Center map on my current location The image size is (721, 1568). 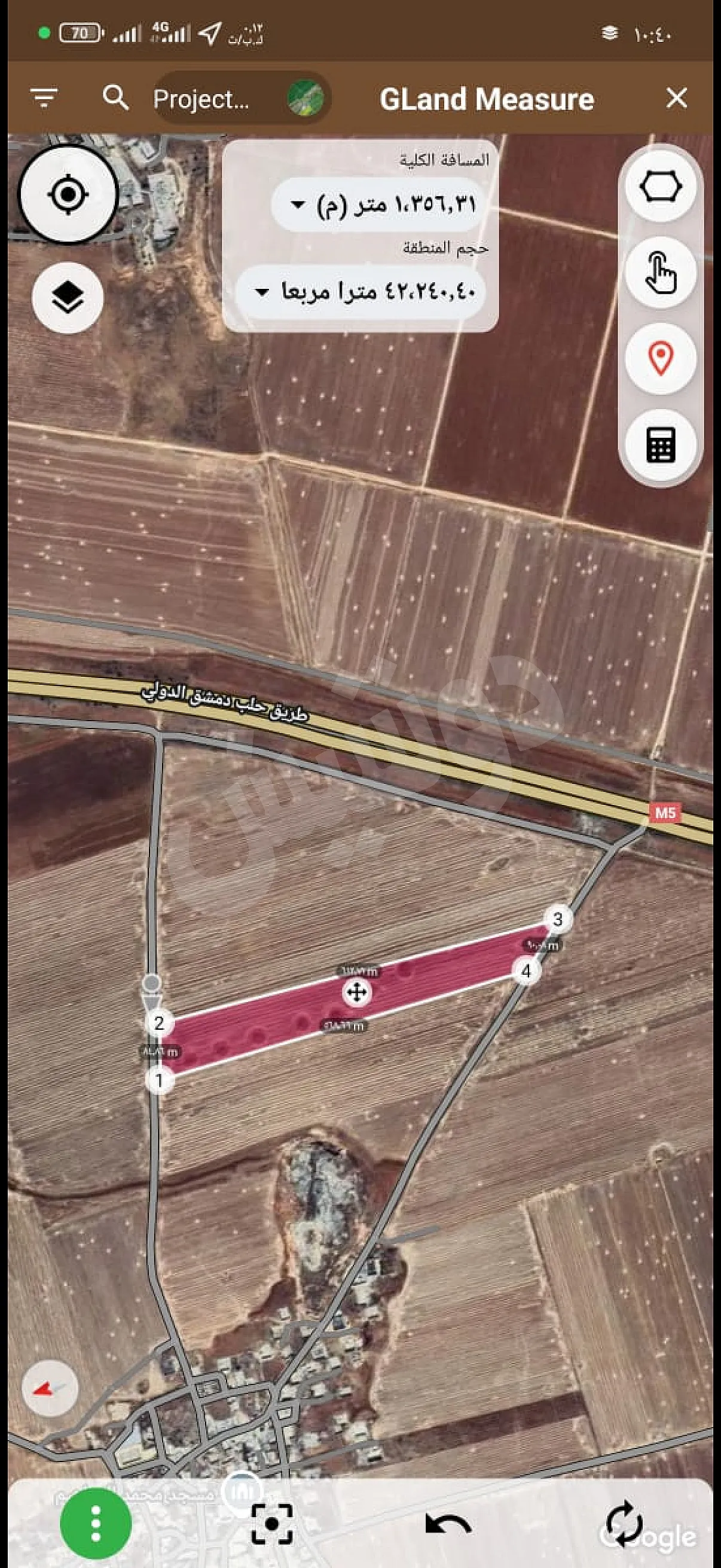tap(68, 195)
